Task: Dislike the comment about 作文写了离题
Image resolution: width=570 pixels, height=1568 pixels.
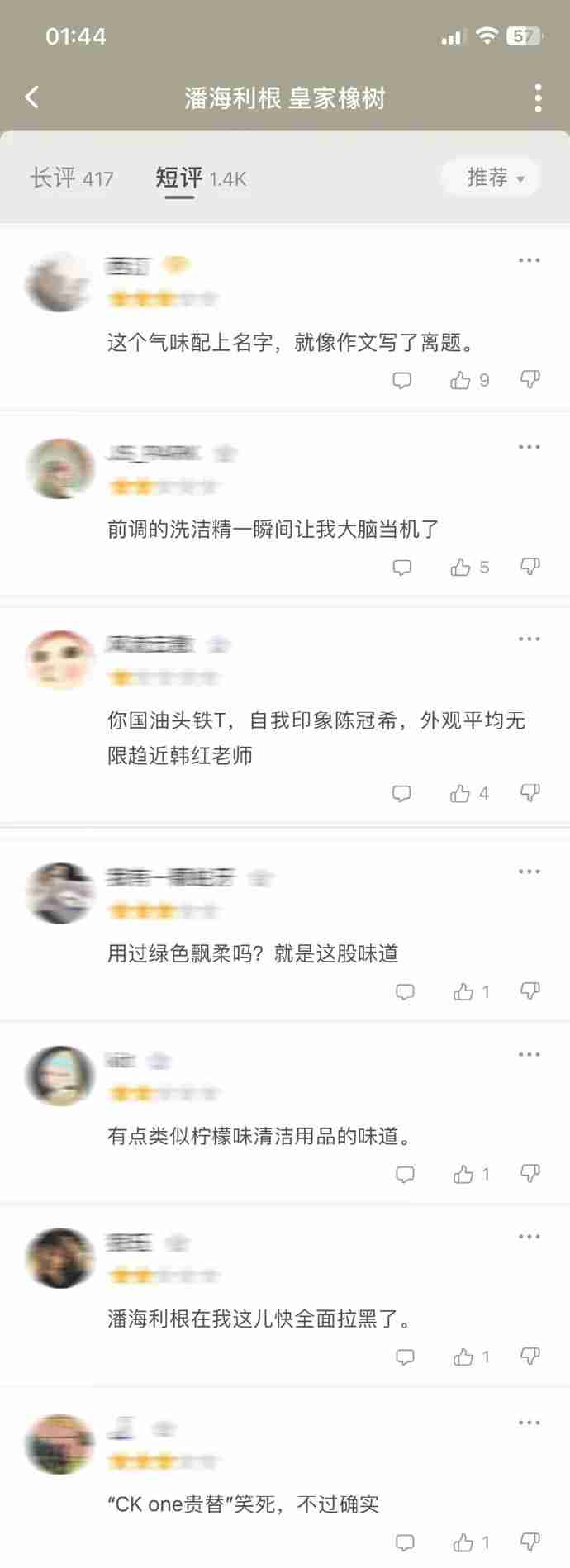Action: tap(530, 379)
